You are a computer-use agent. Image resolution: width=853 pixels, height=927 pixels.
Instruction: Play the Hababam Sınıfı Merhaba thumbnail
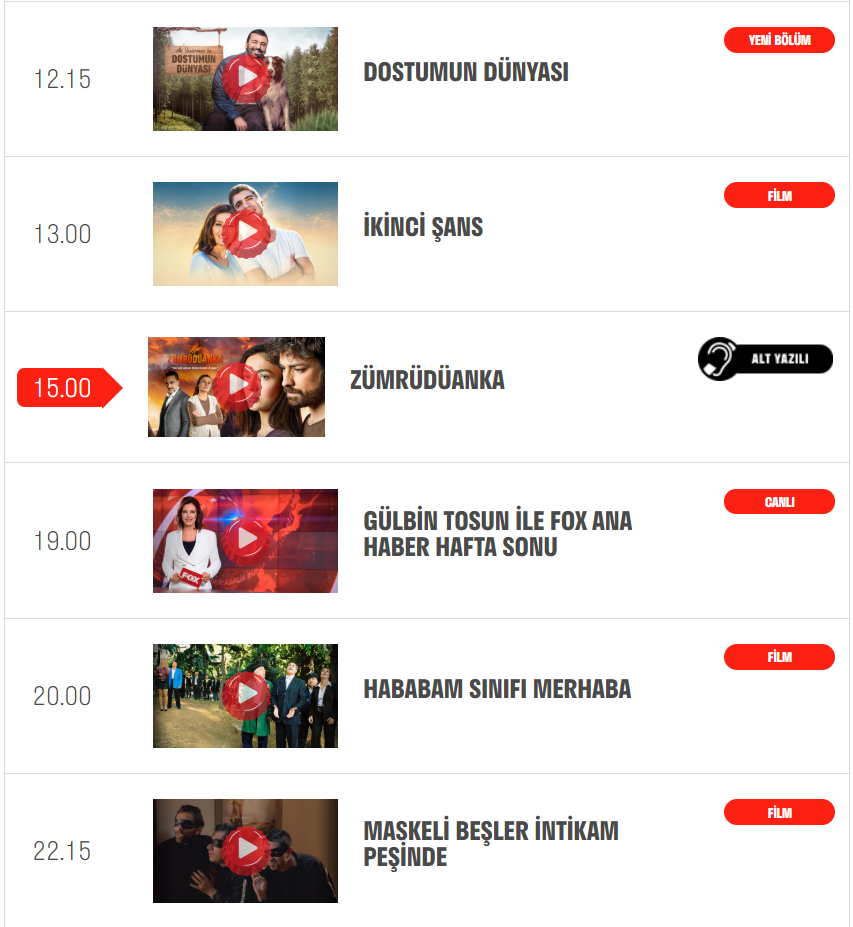pos(246,695)
